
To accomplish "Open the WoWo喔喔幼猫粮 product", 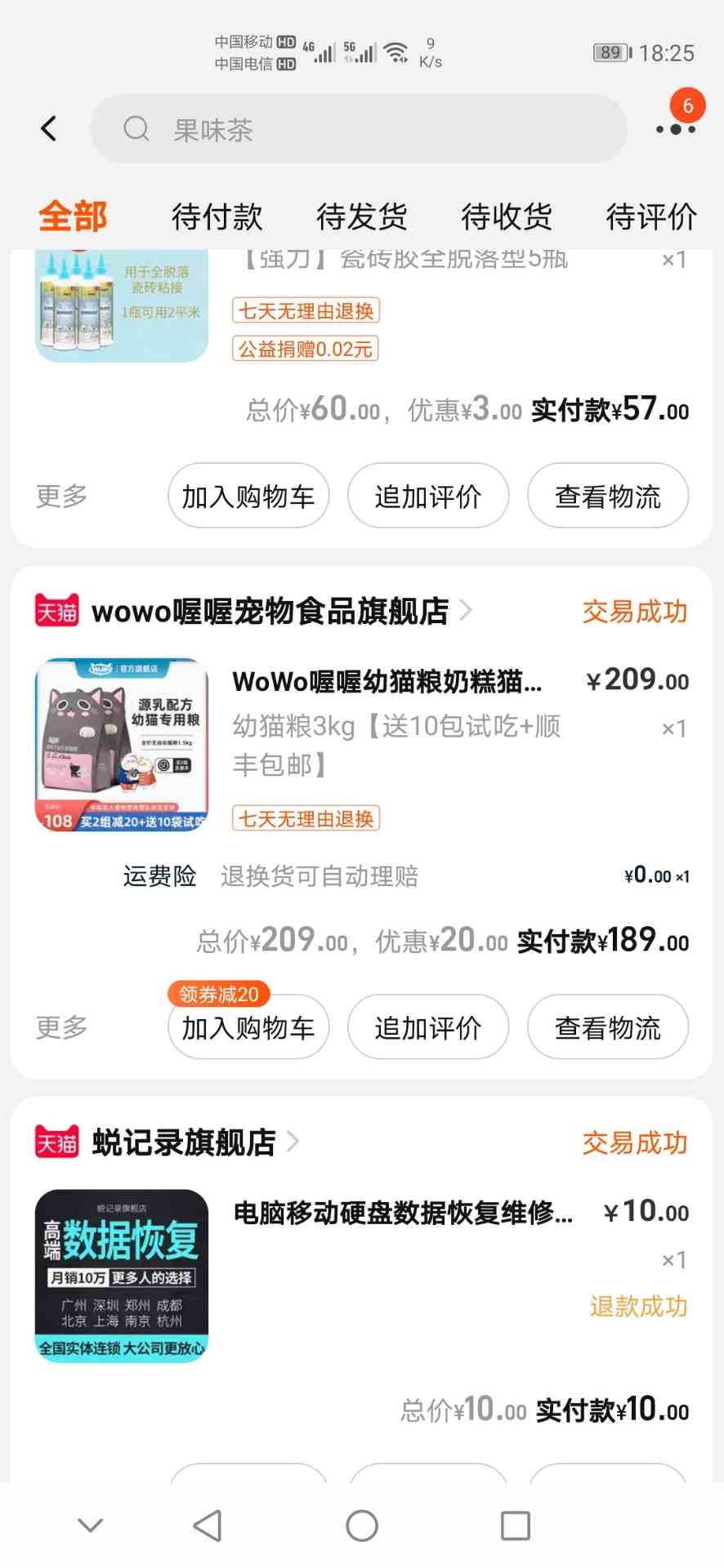I will pos(387,681).
